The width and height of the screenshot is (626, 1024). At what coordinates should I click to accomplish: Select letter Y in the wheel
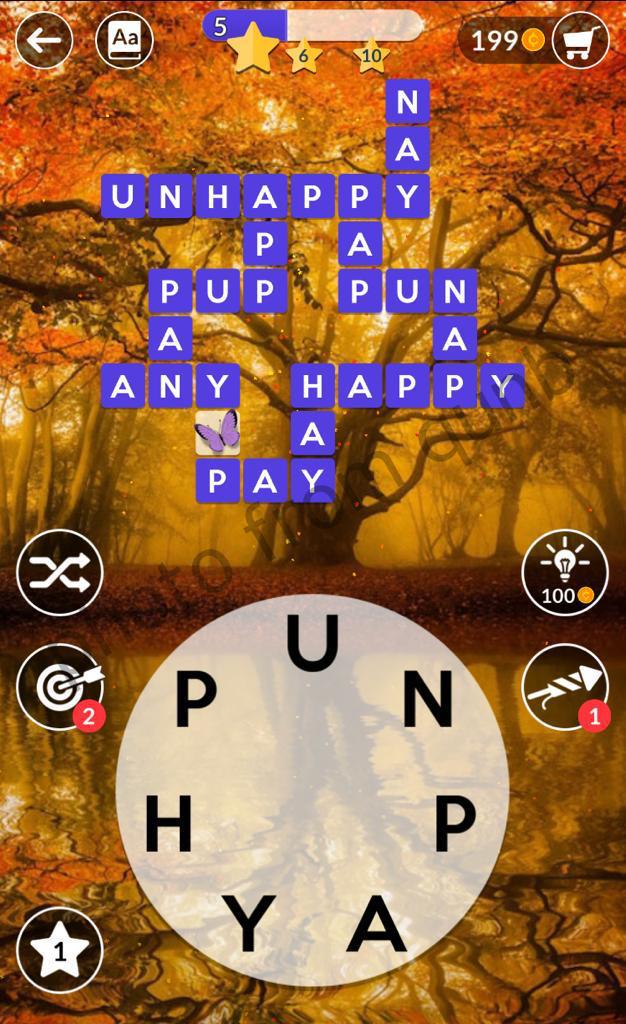pos(249,923)
